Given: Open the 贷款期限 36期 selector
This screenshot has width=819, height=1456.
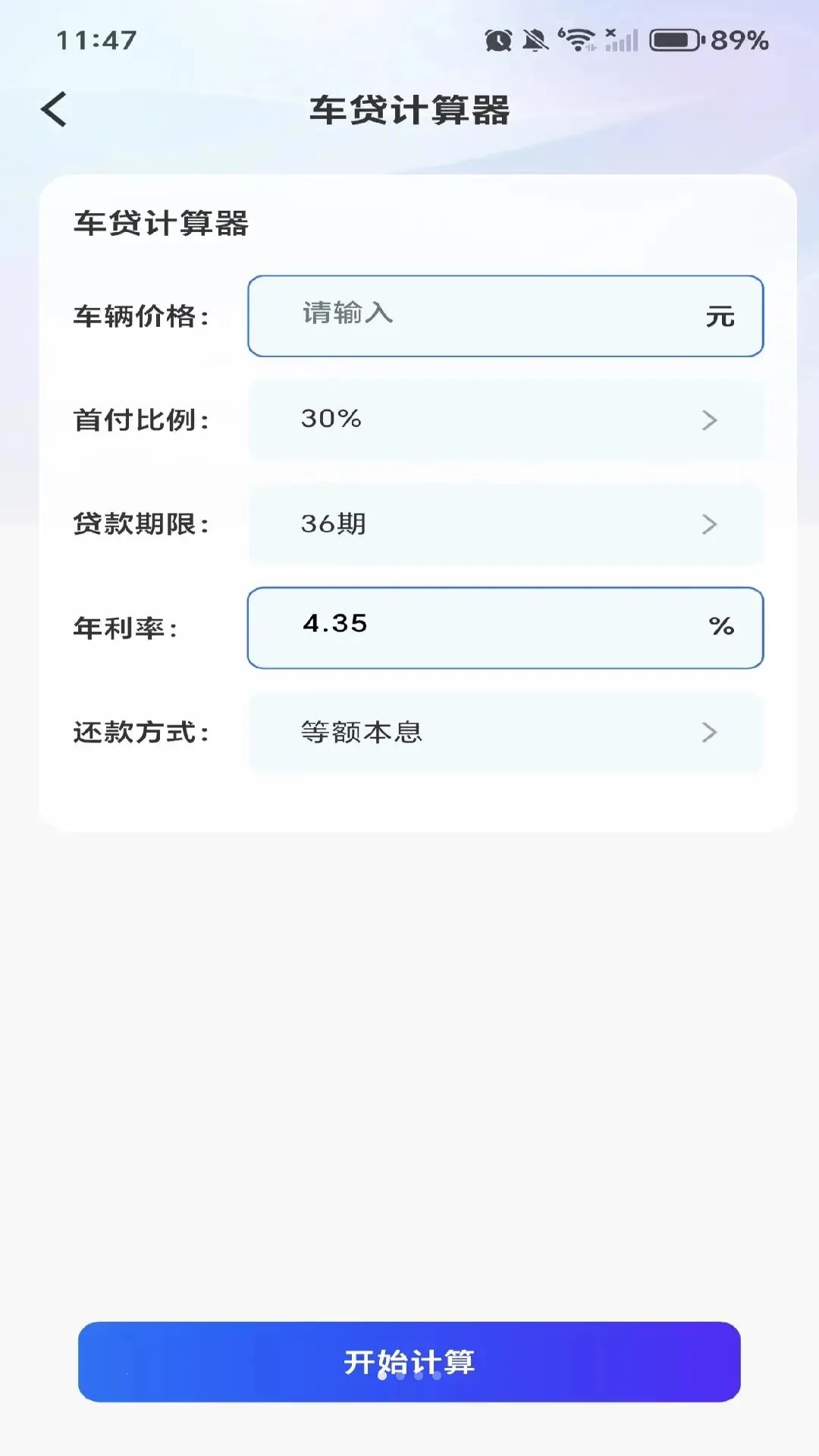Looking at the screenshot, I should pos(505,524).
